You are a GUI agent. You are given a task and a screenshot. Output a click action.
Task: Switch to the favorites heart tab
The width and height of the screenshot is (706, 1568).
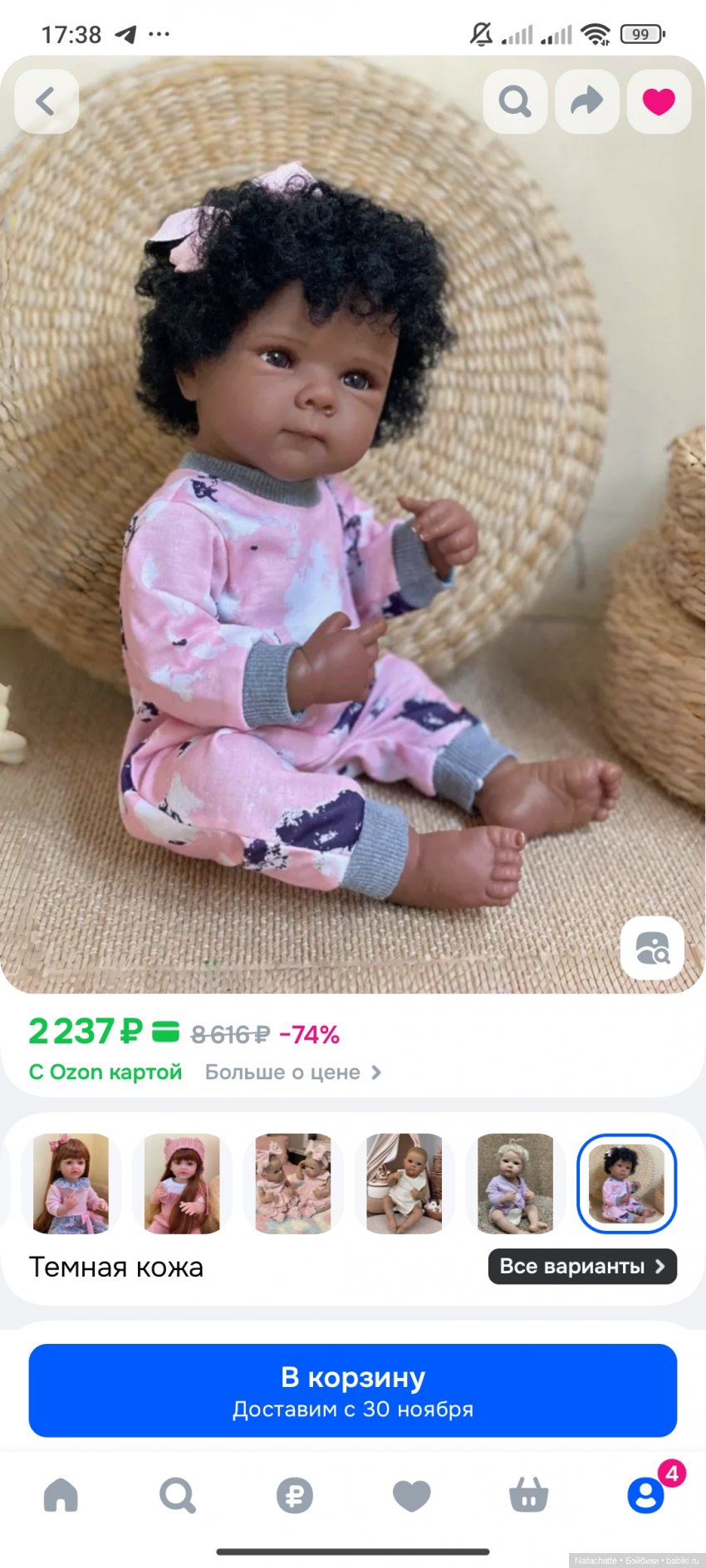pyautogui.click(x=411, y=1496)
